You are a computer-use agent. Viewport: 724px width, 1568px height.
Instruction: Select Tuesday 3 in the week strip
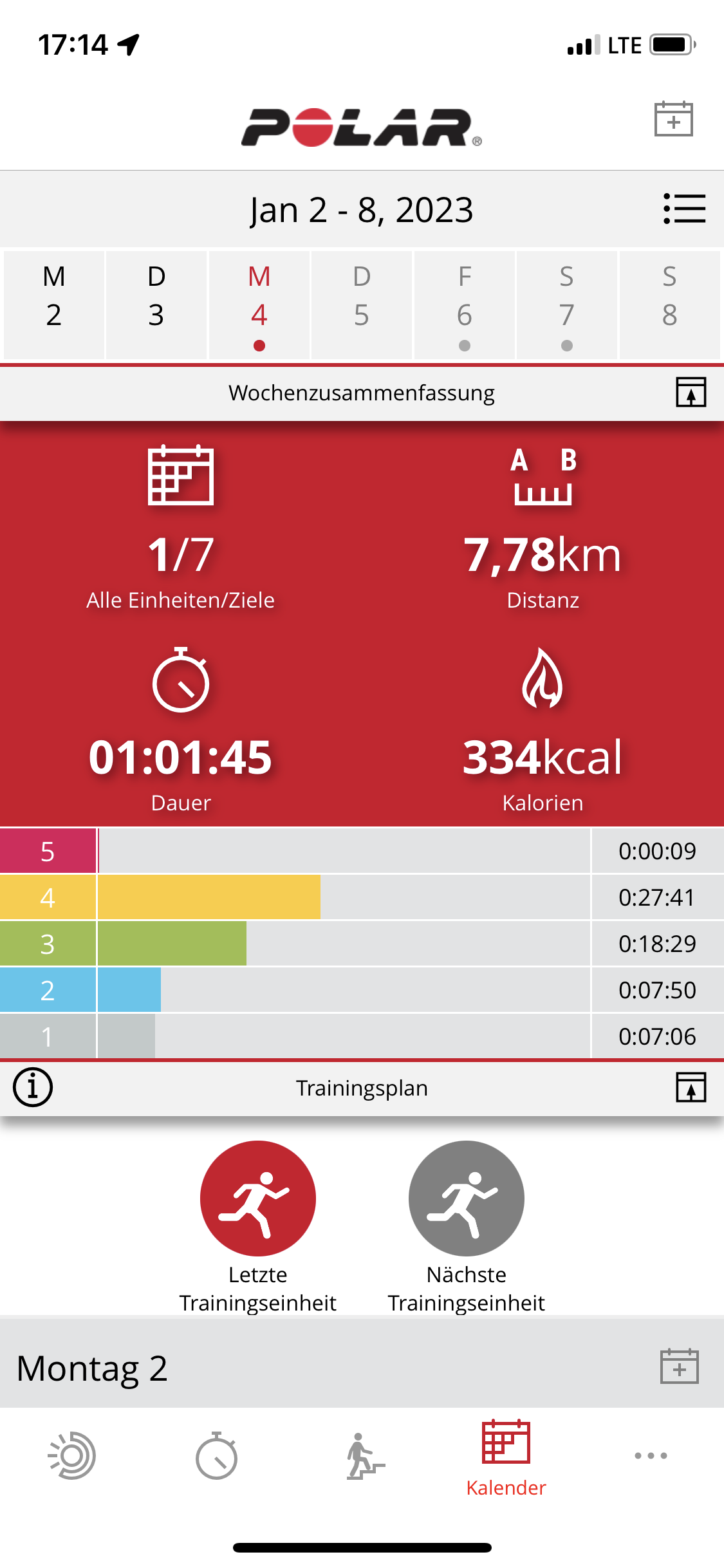pos(156,304)
